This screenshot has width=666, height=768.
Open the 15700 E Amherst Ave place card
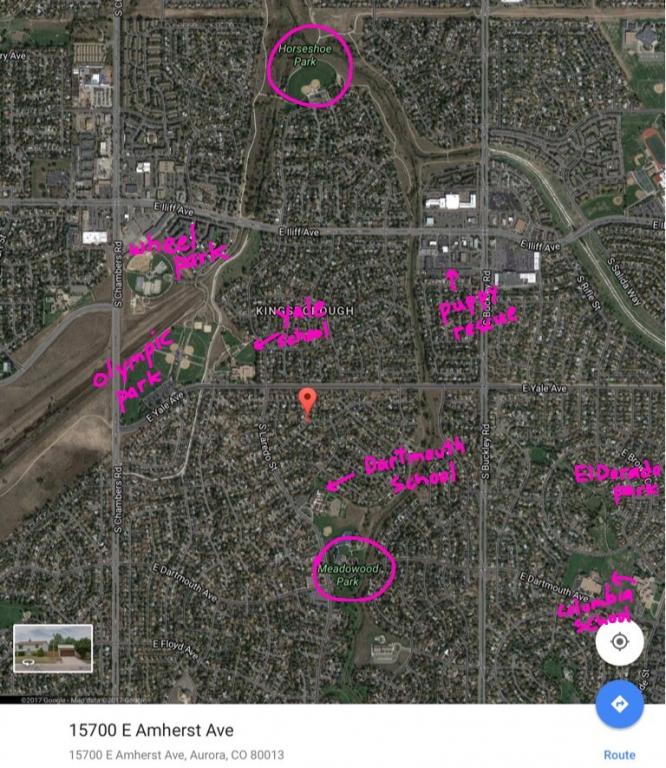(152, 731)
